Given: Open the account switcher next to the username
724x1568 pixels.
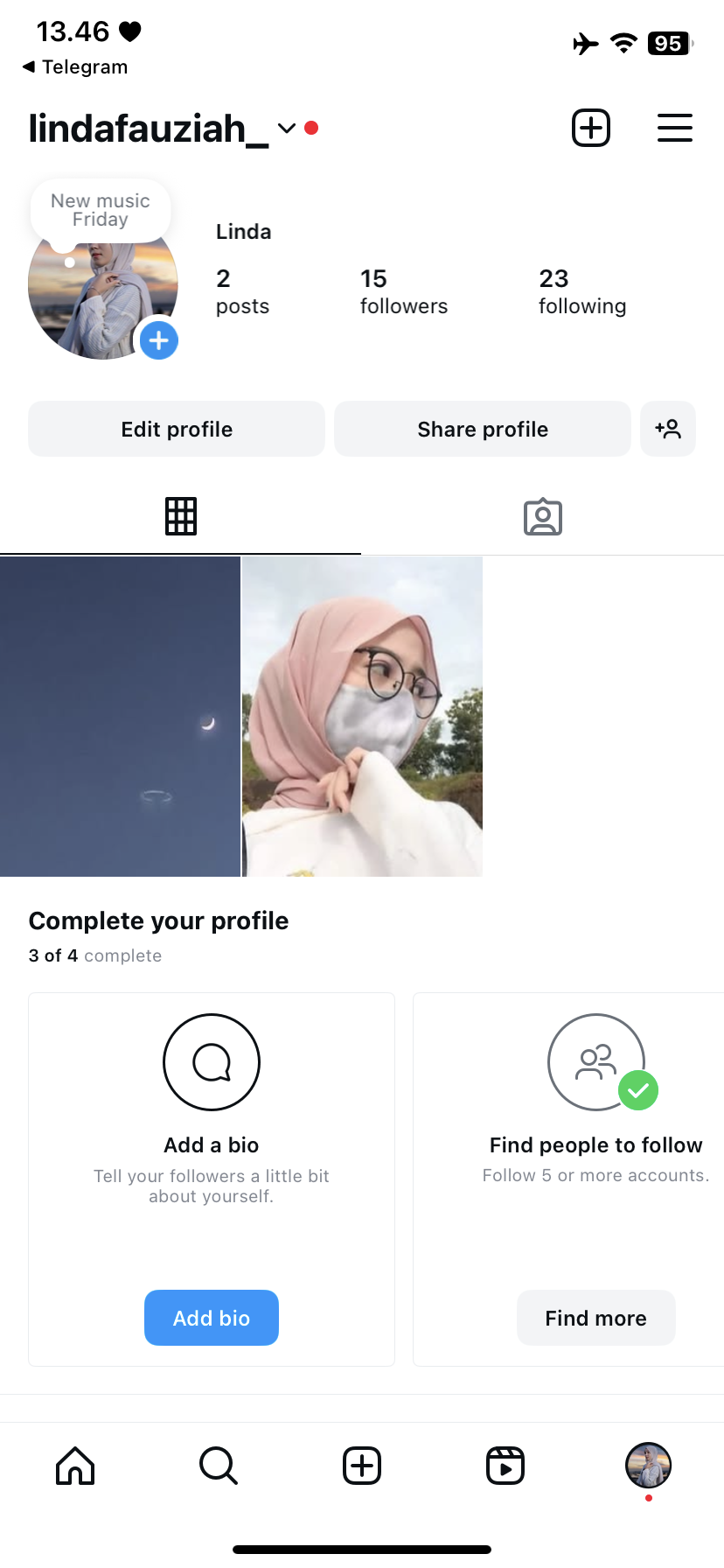Looking at the screenshot, I should (287, 129).
